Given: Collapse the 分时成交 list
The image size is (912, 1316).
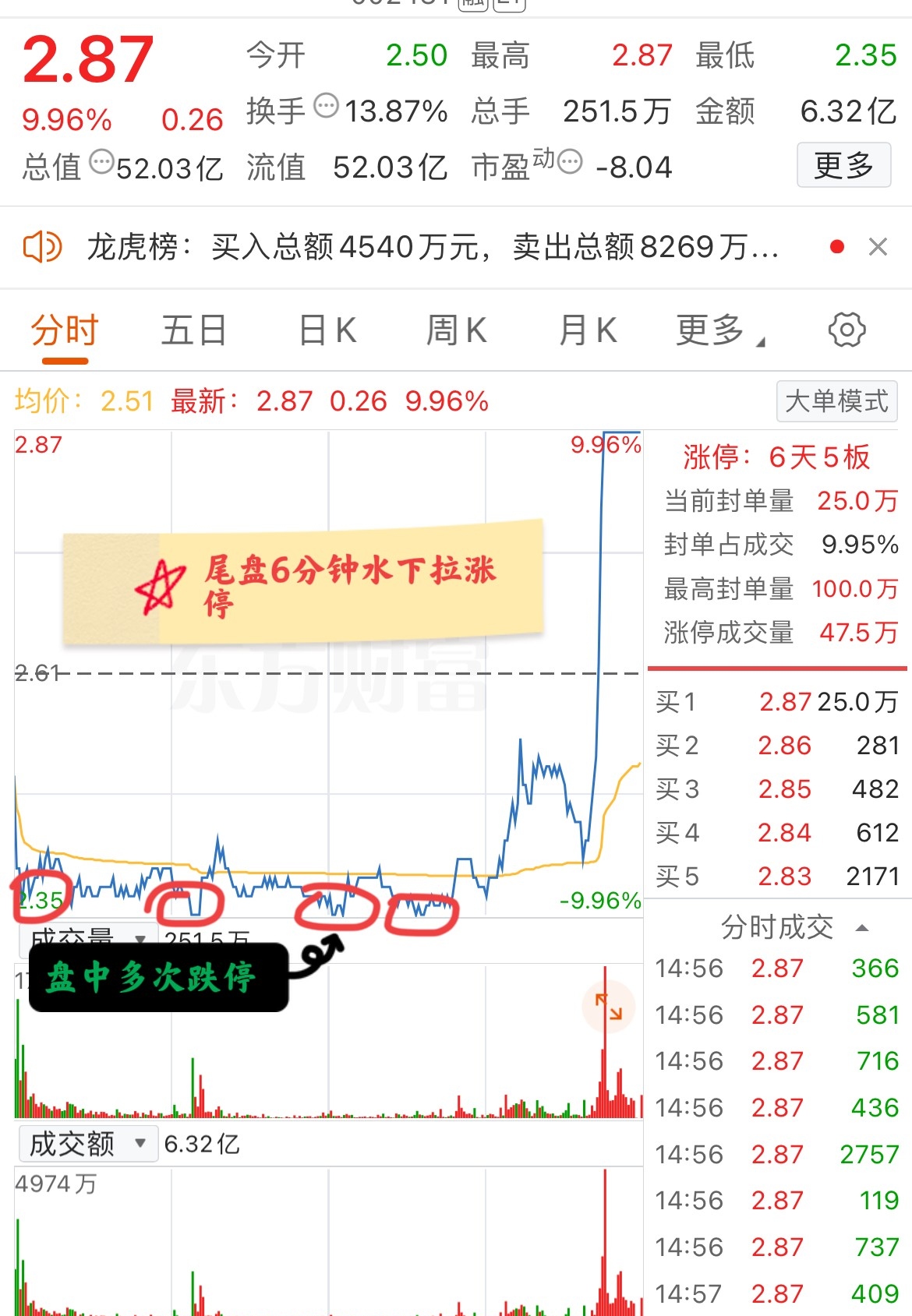Looking at the screenshot, I should (861, 927).
